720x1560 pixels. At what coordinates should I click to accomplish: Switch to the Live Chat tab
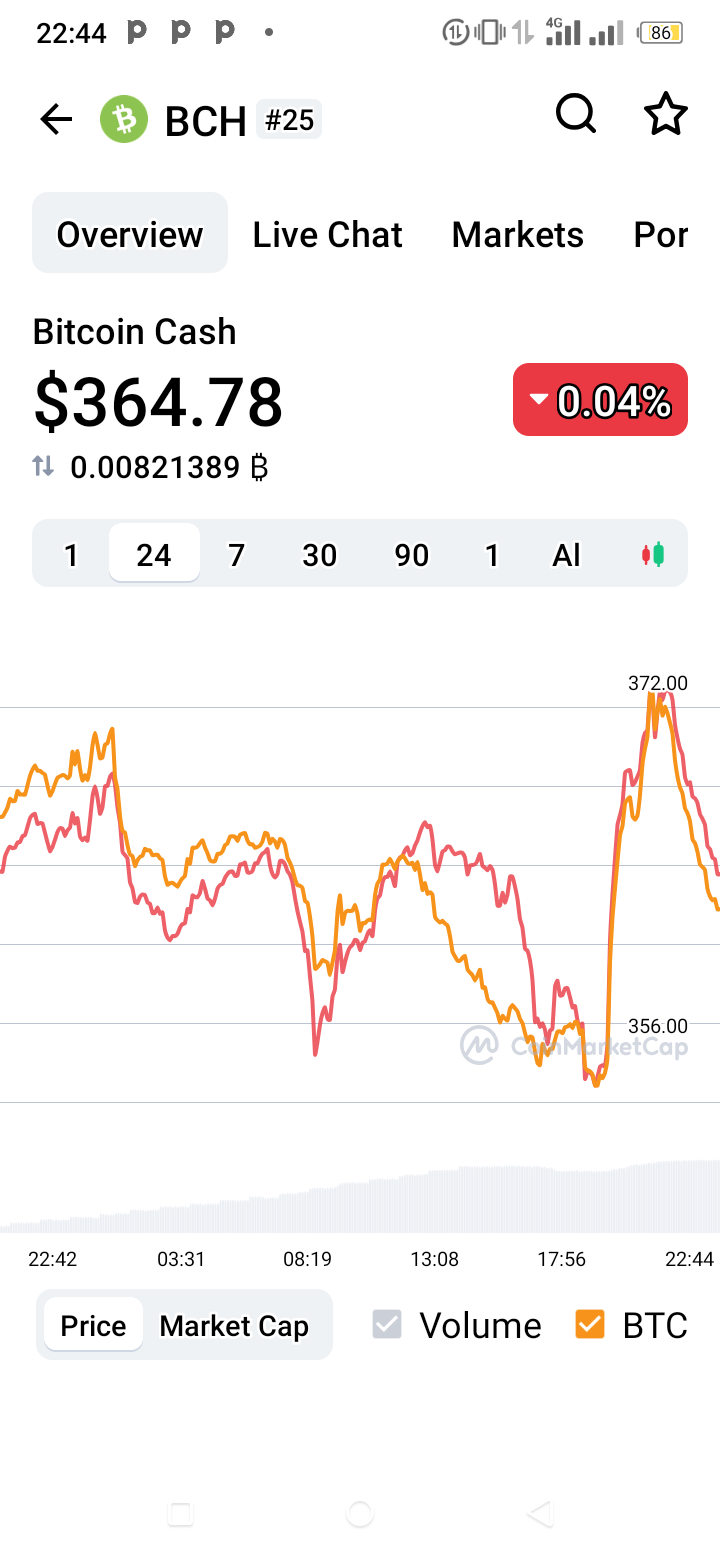coord(327,235)
